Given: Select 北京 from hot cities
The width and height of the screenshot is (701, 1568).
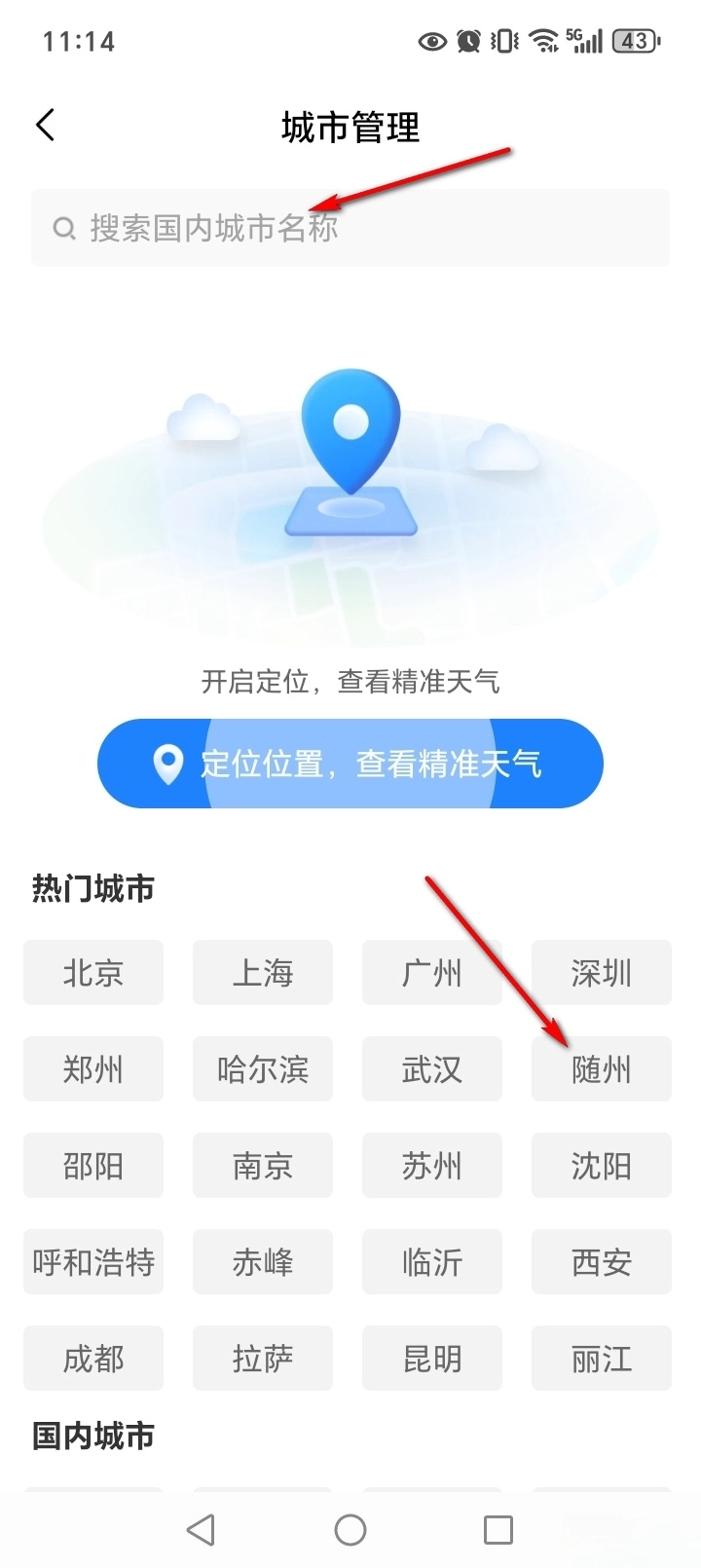Looking at the screenshot, I should click(93, 972).
